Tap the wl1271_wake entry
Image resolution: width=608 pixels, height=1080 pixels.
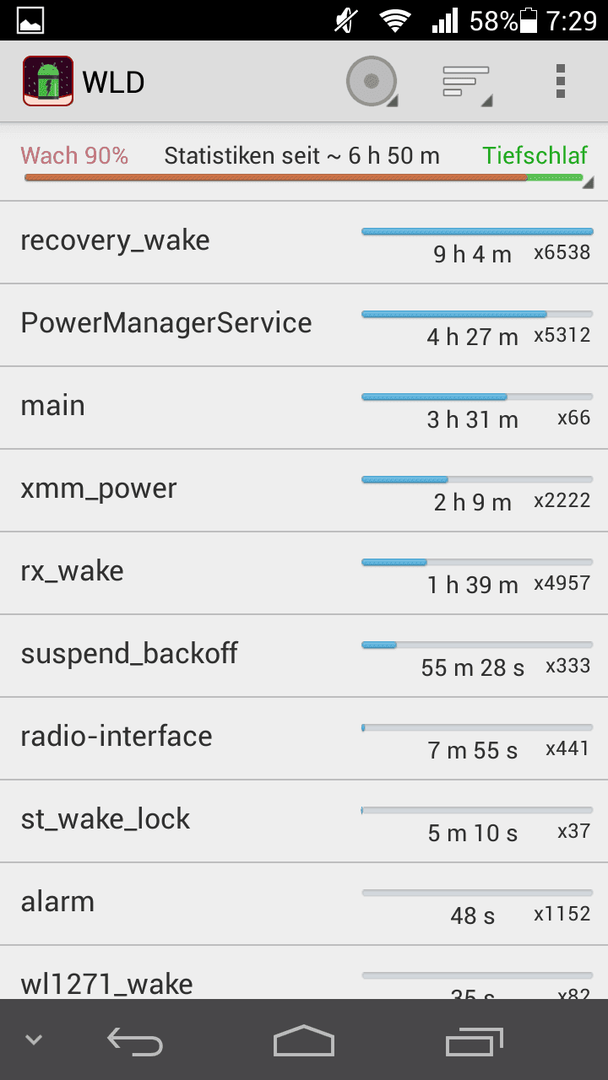click(304, 973)
